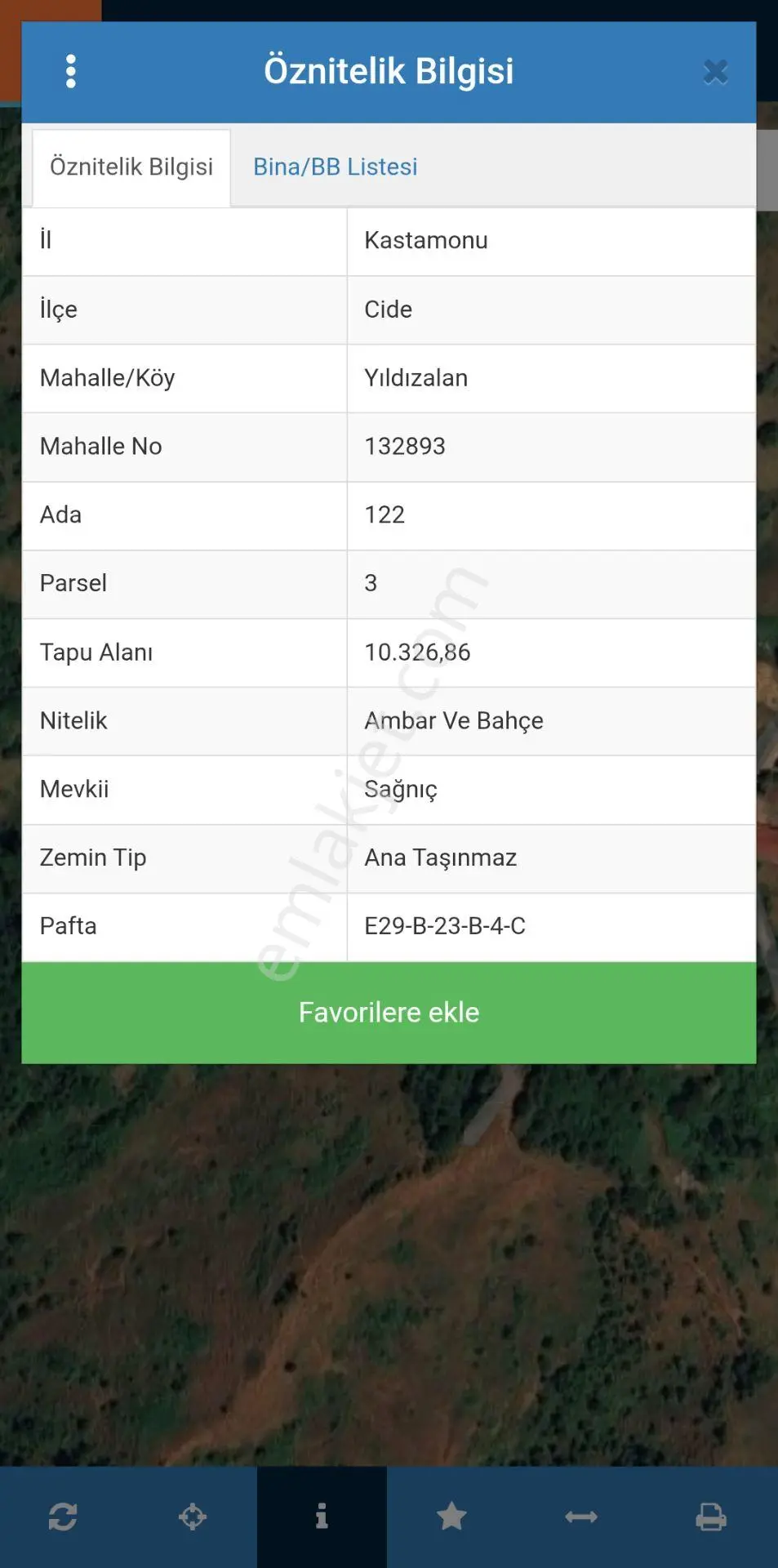Close the Öznitelik Bilgisi dialog
This screenshot has height=1568, width=778.
(x=715, y=72)
